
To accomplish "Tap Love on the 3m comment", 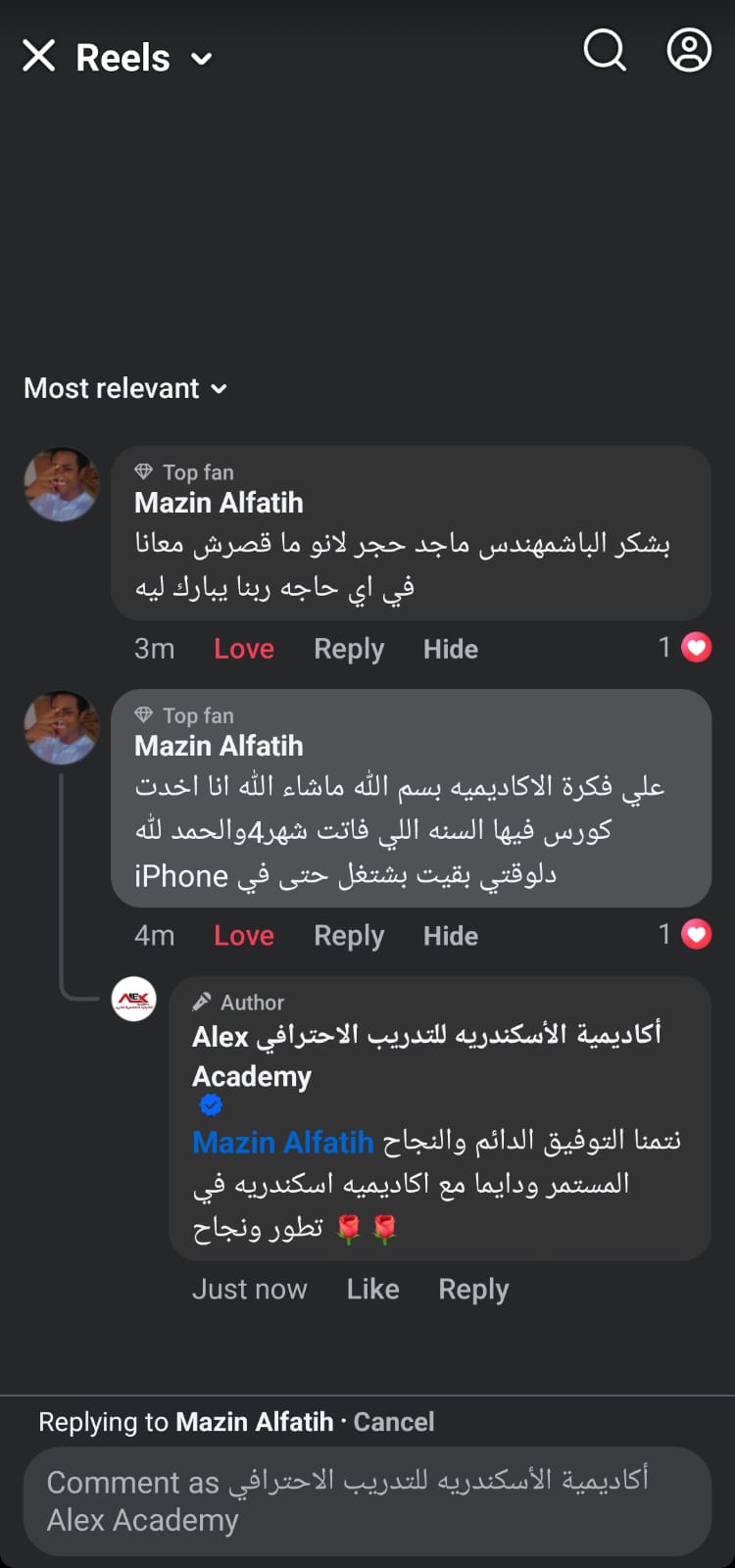I will [x=244, y=649].
